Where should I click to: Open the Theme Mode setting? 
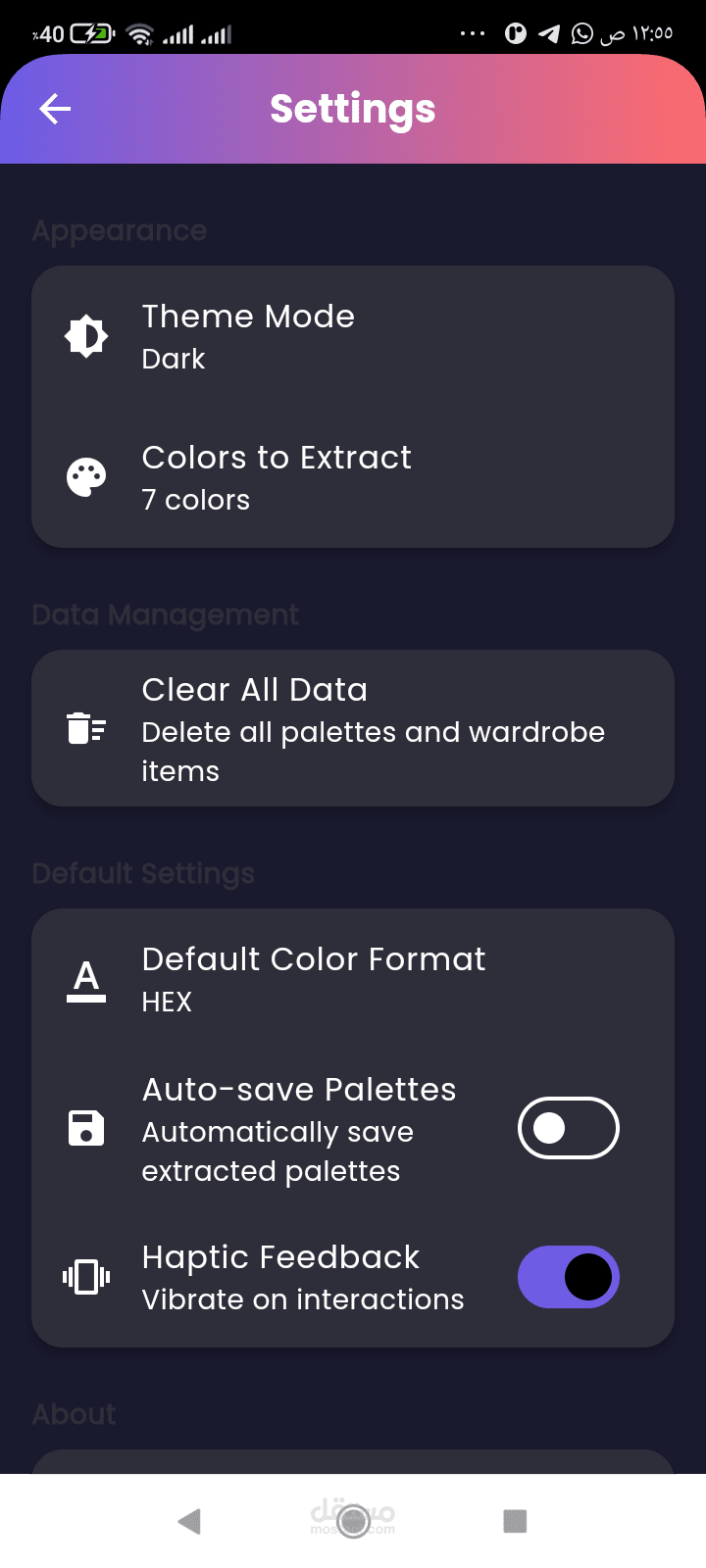tap(352, 337)
